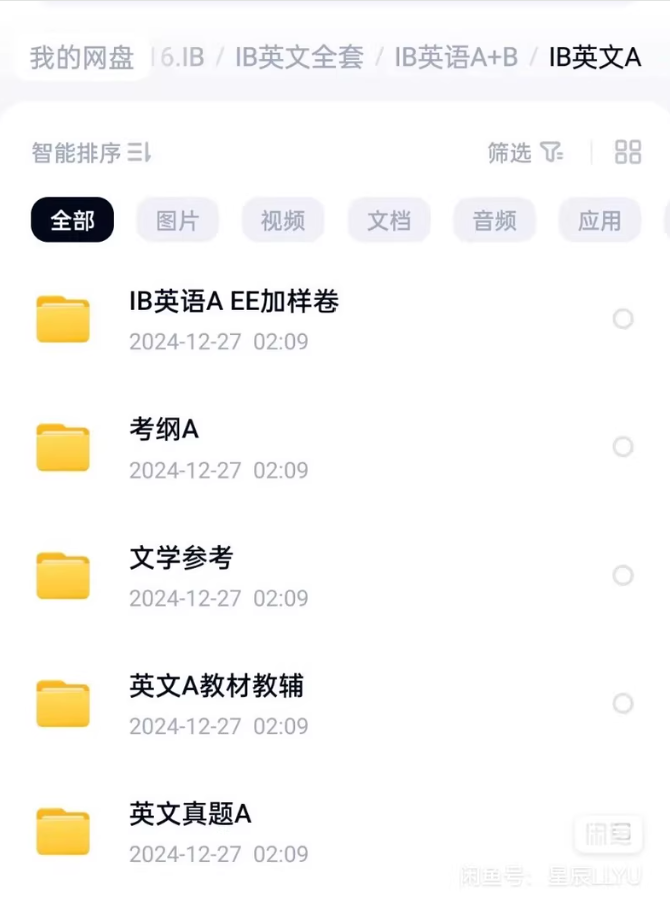670x917 pixels.
Task: Filter by 应用 category
Action: tap(600, 221)
